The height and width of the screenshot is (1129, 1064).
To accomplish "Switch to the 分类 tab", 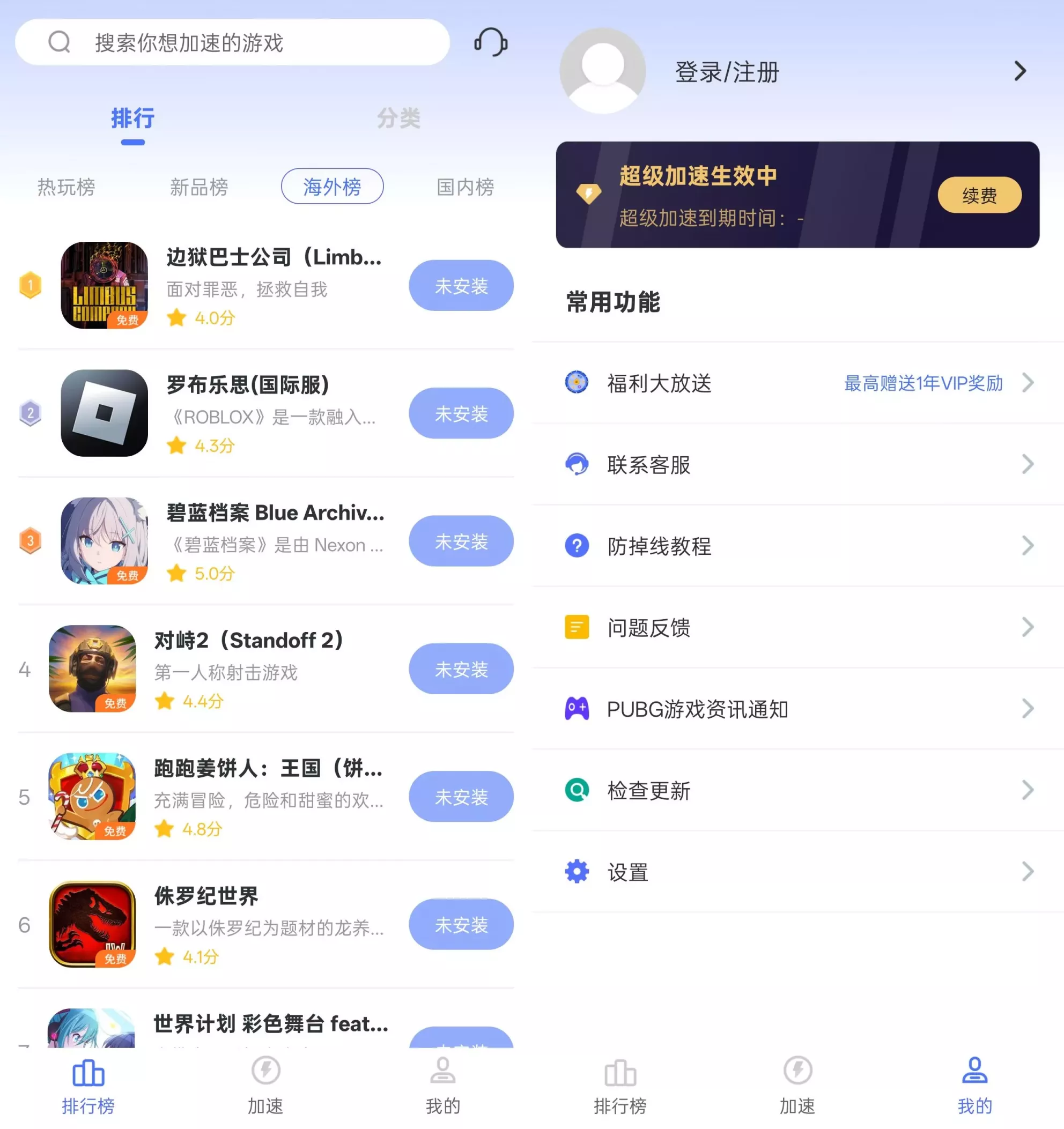I will coord(398,118).
